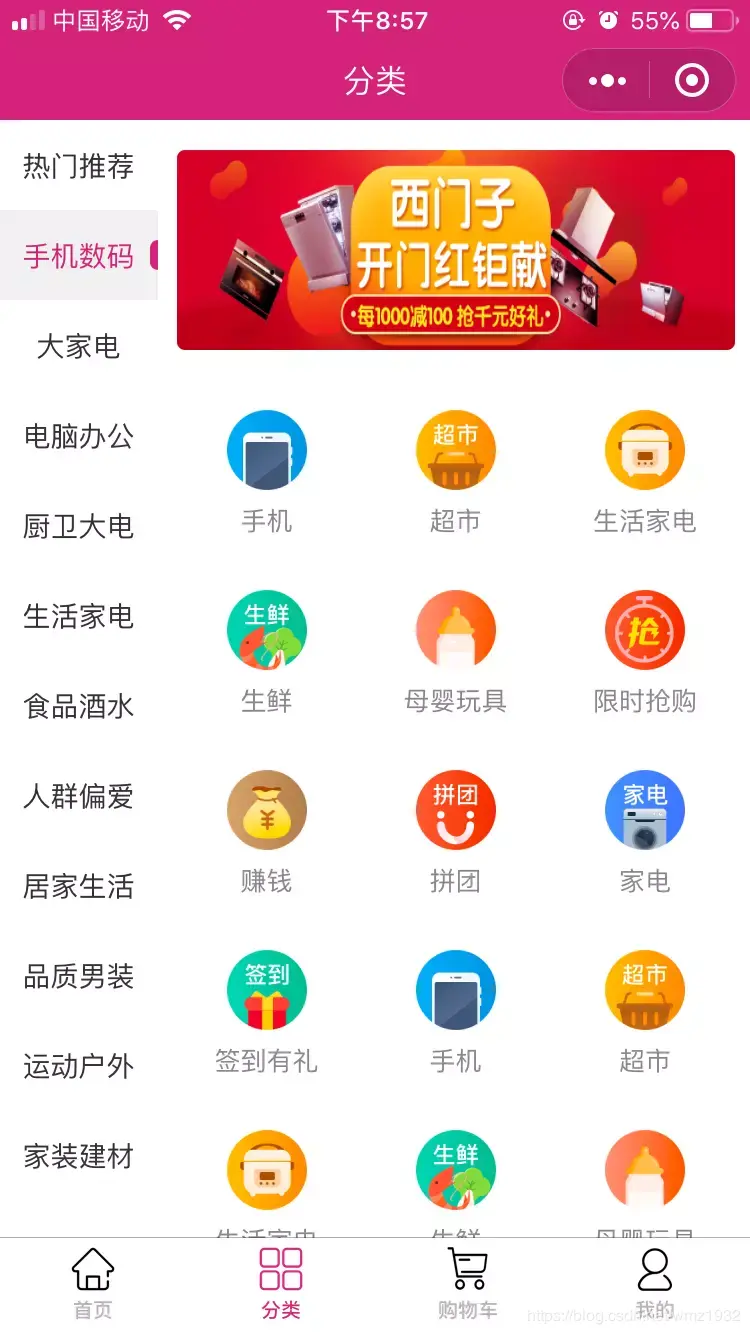Tap the highlighted 手机数码 category

[x=78, y=257]
